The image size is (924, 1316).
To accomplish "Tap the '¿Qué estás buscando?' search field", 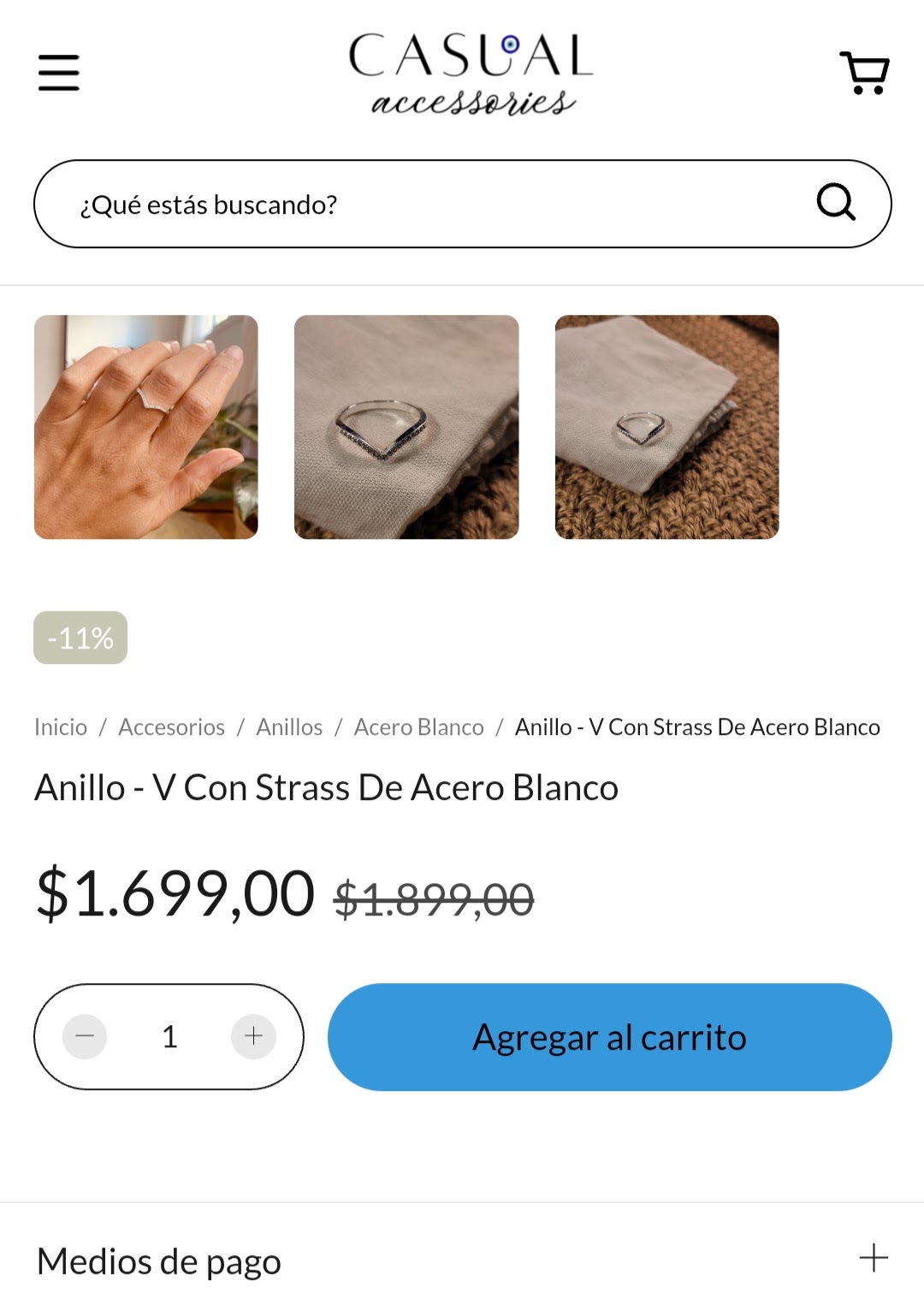I will click(428, 205).
